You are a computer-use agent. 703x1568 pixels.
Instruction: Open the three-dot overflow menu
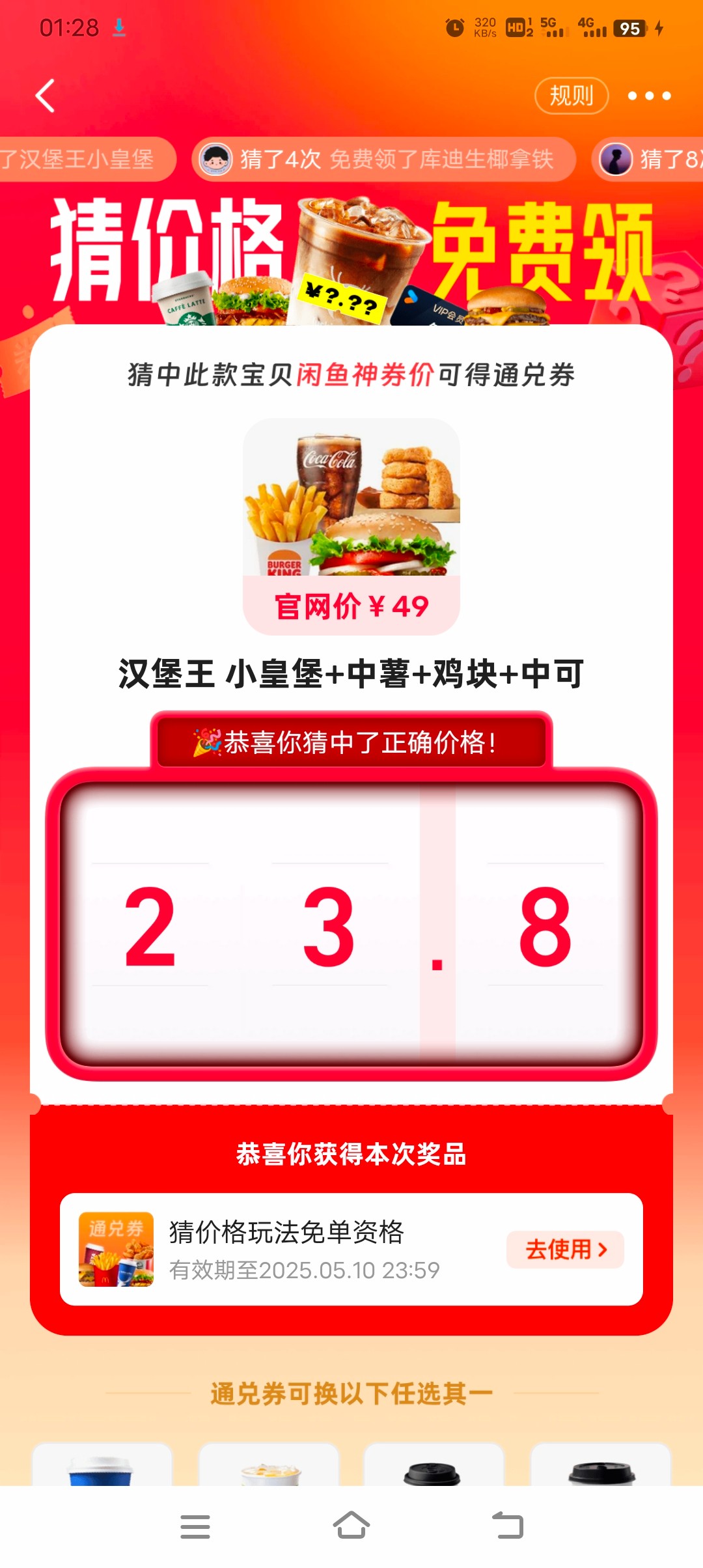coord(648,96)
